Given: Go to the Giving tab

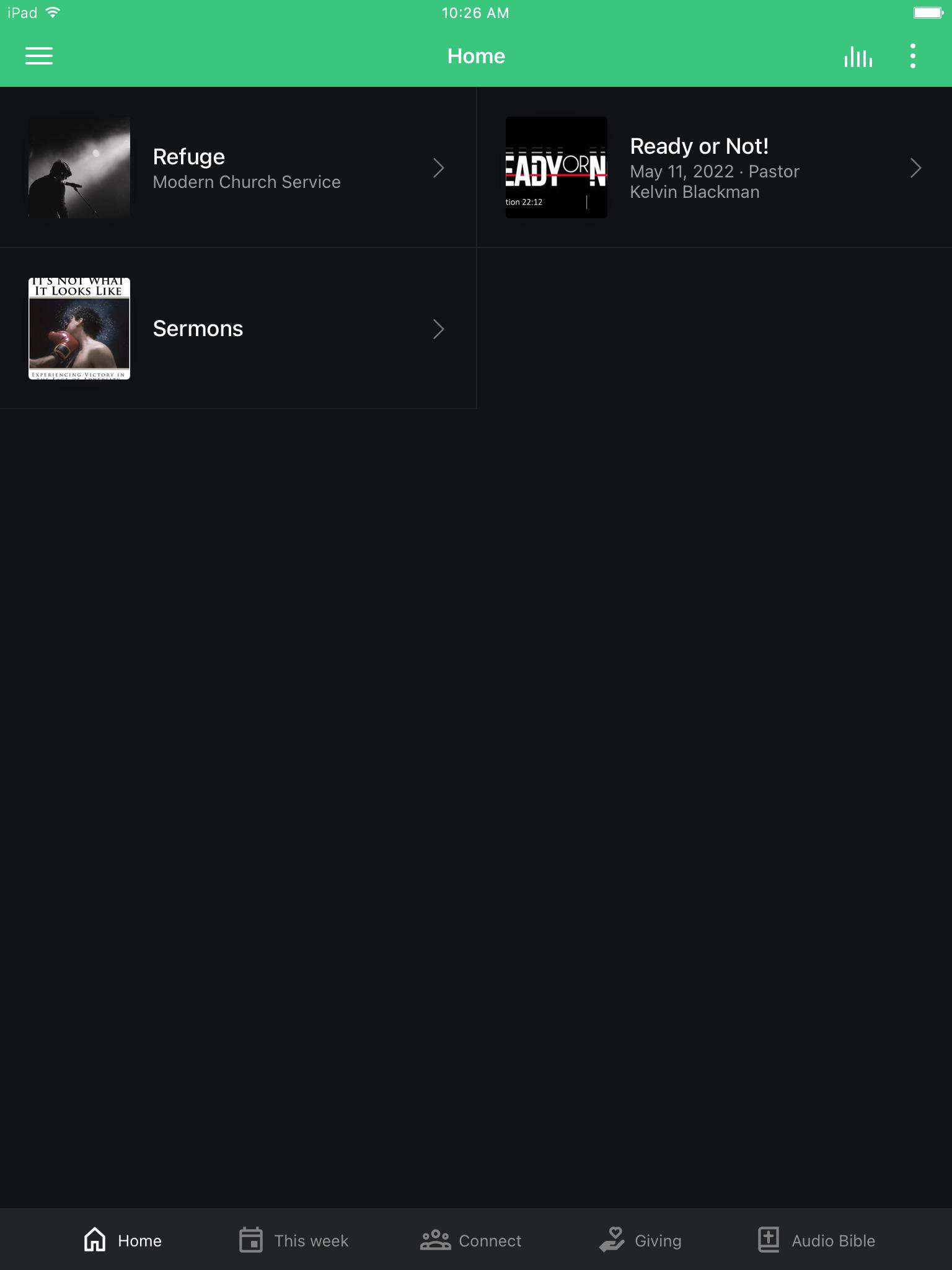Looking at the screenshot, I should point(641,1240).
